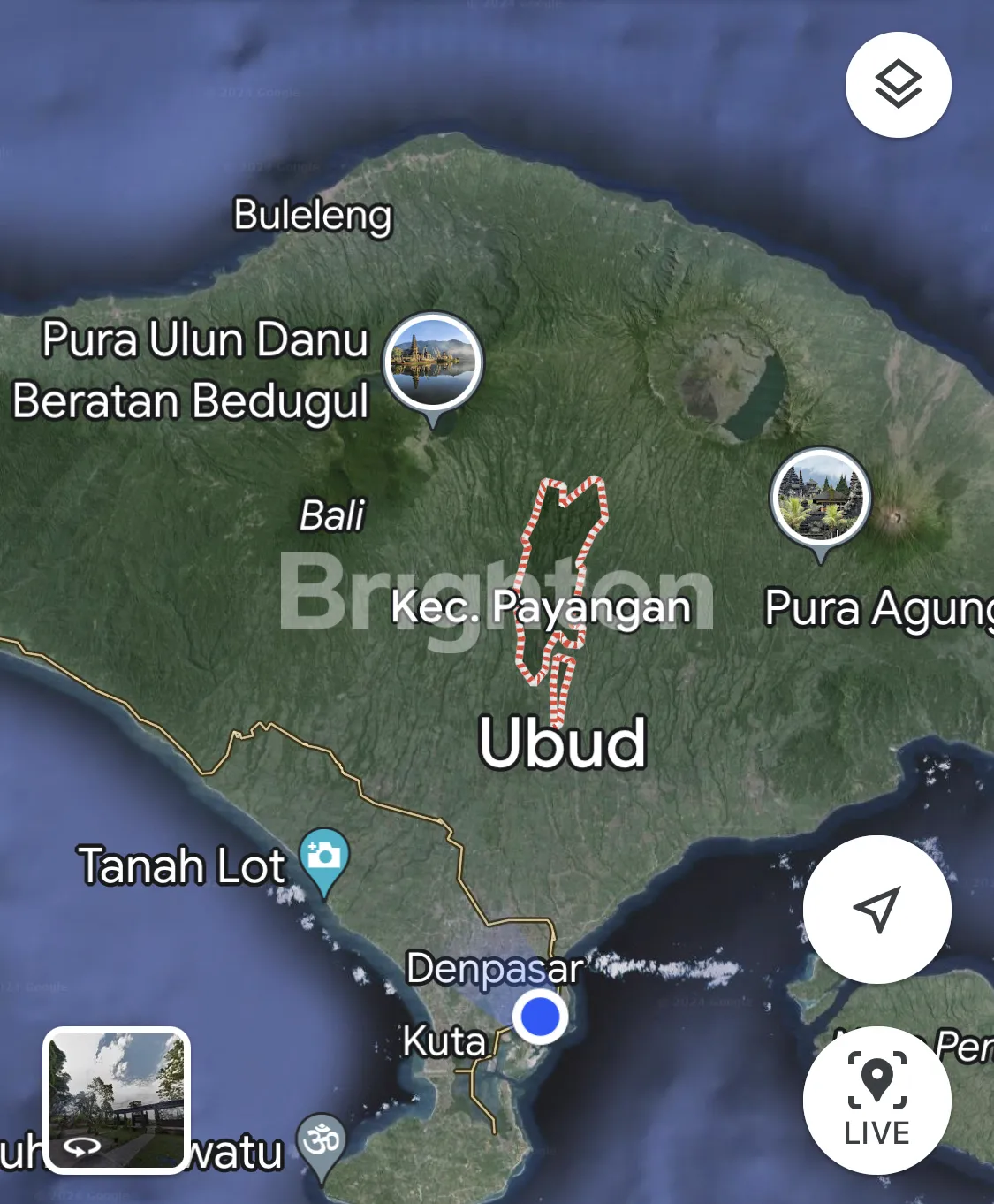The width and height of the screenshot is (994, 1204).
Task: Select the Uluwatu temple pin
Action: (x=321, y=1143)
